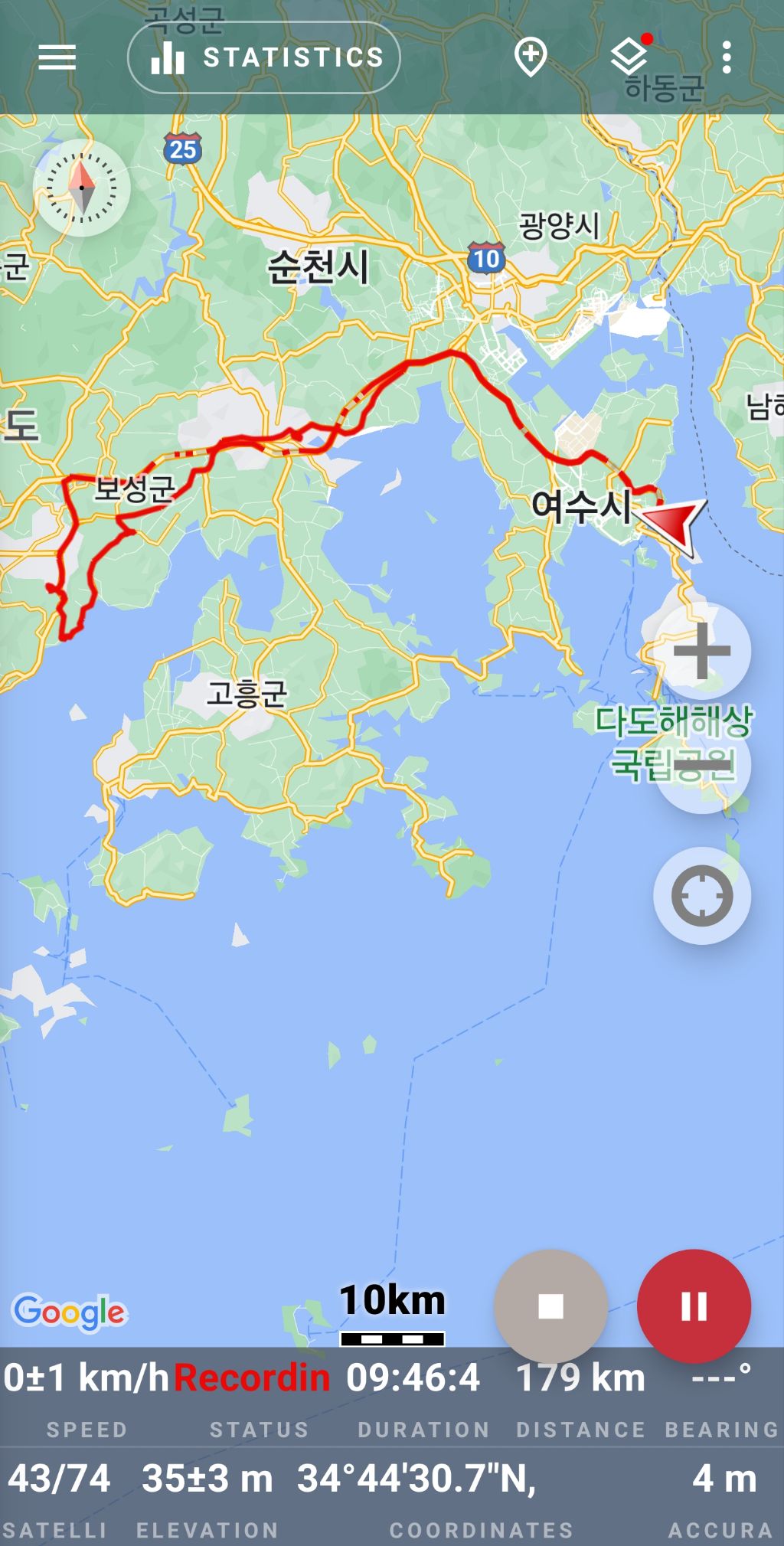Open the three-dot overflow menu

click(727, 57)
